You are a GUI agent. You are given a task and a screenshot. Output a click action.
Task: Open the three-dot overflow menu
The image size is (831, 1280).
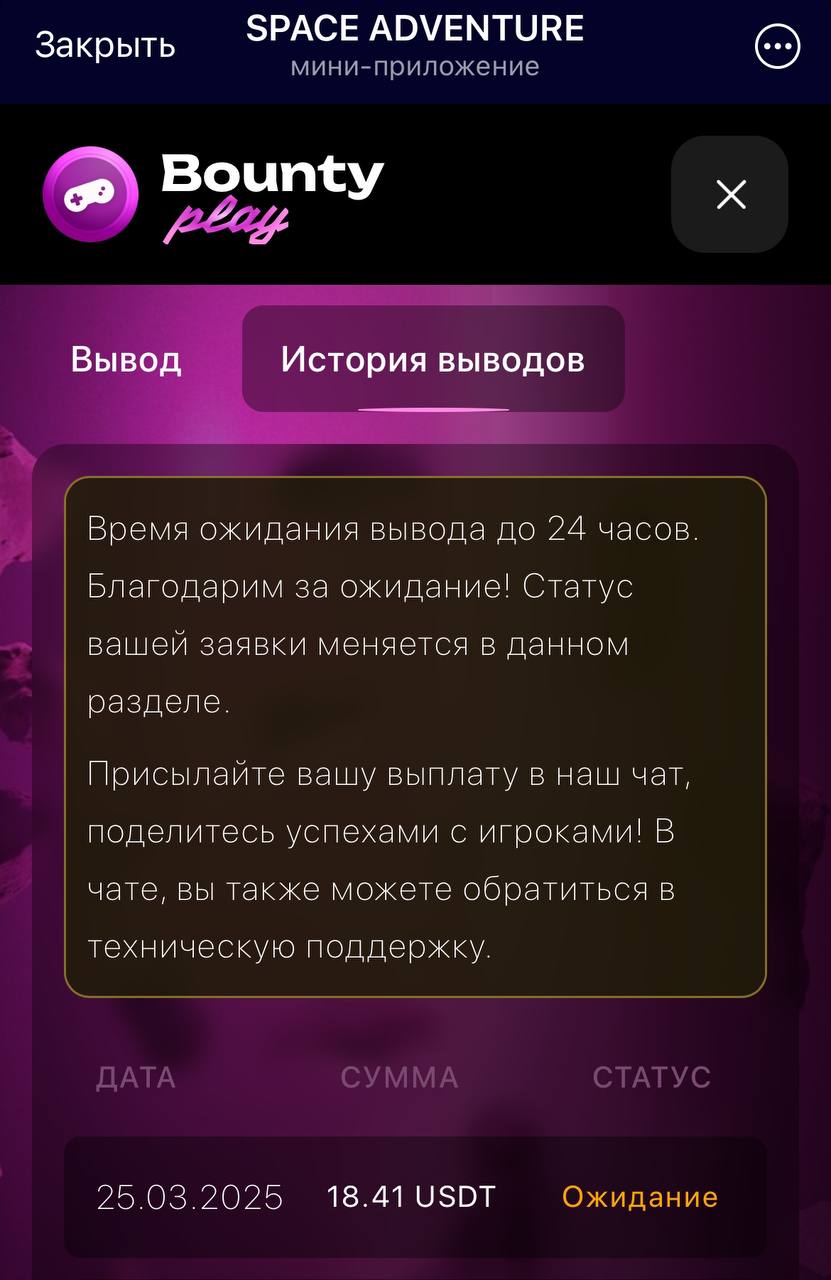(776, 47)
